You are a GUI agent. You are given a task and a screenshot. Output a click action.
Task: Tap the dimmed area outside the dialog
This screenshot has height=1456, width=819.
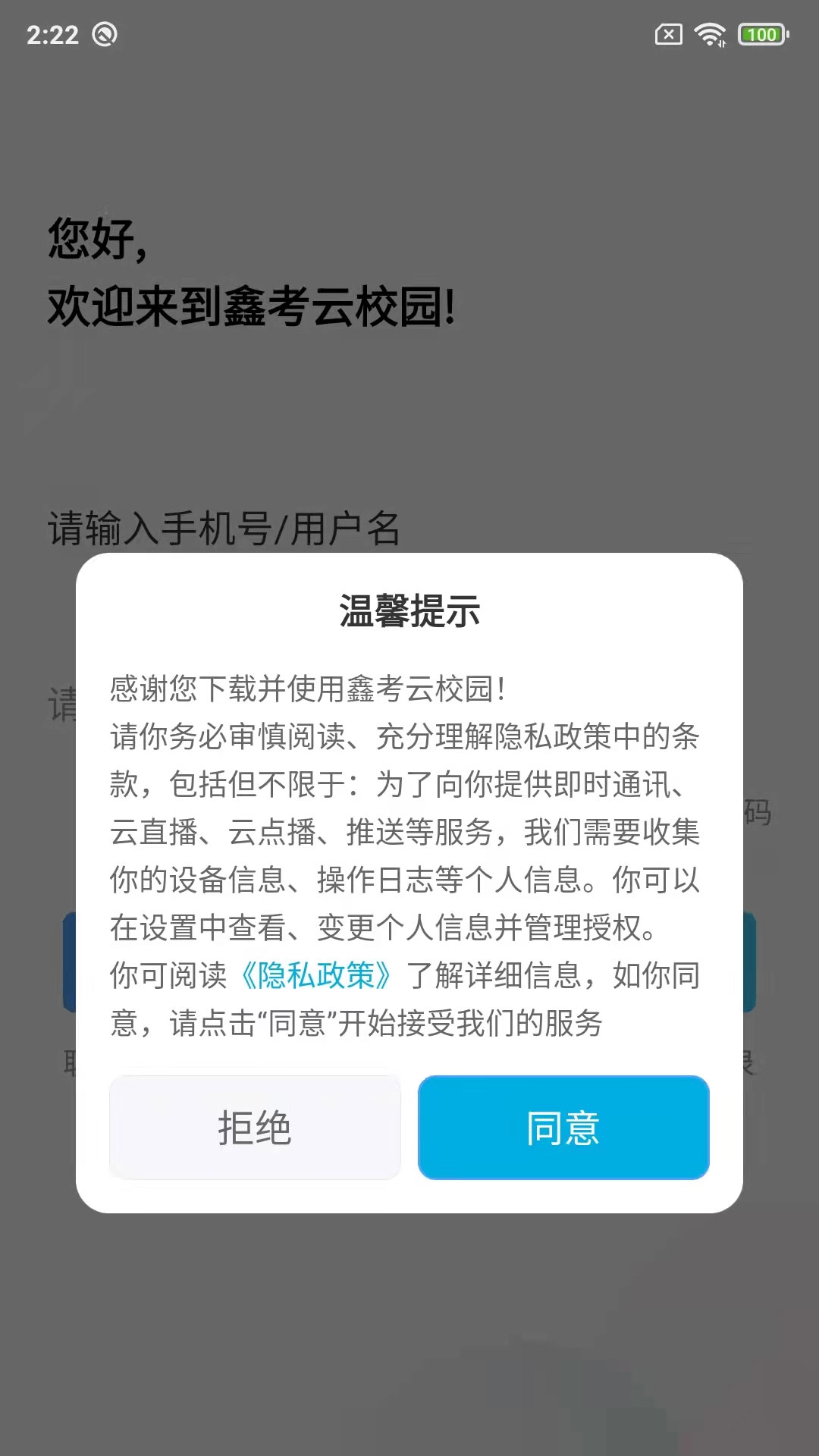409,1327
